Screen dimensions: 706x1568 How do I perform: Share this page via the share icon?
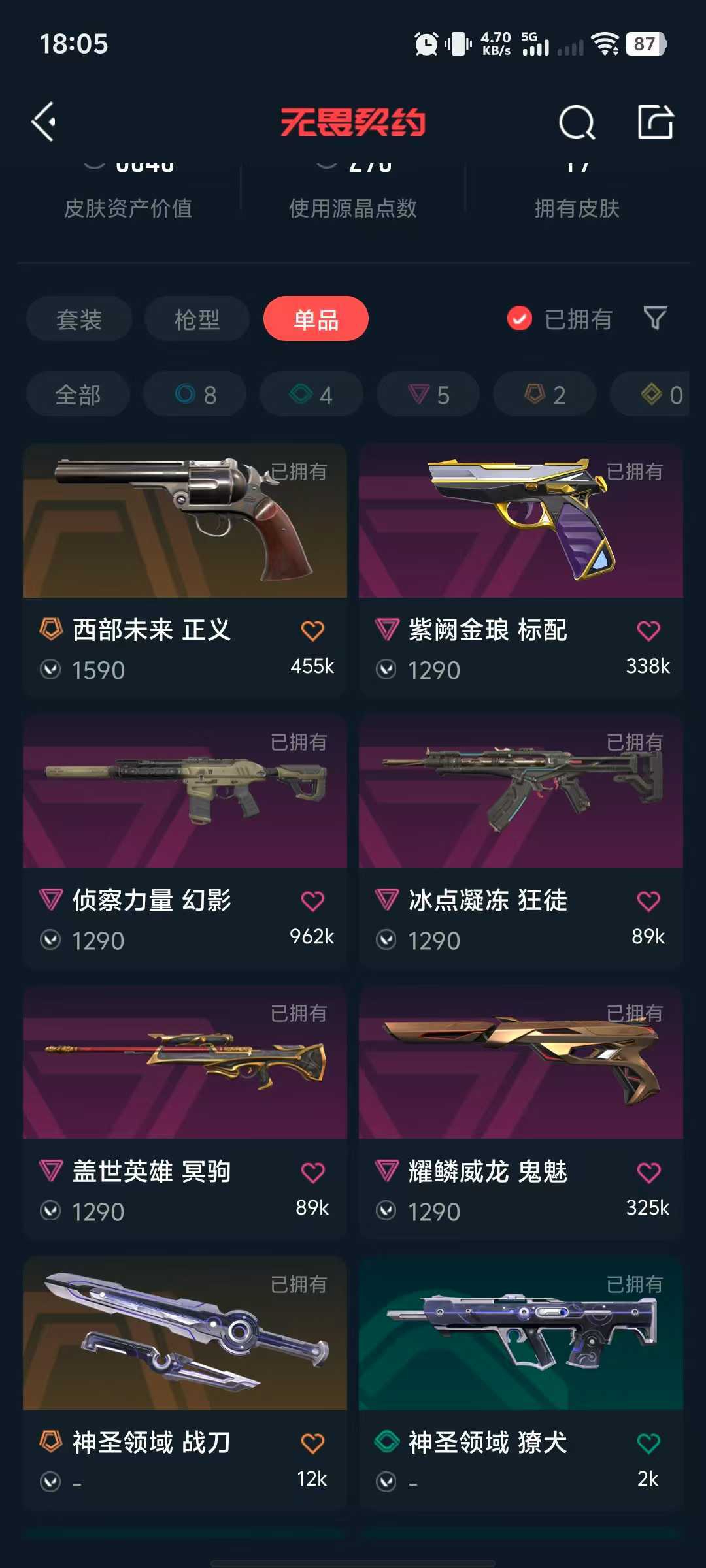[x=656, y=122]
